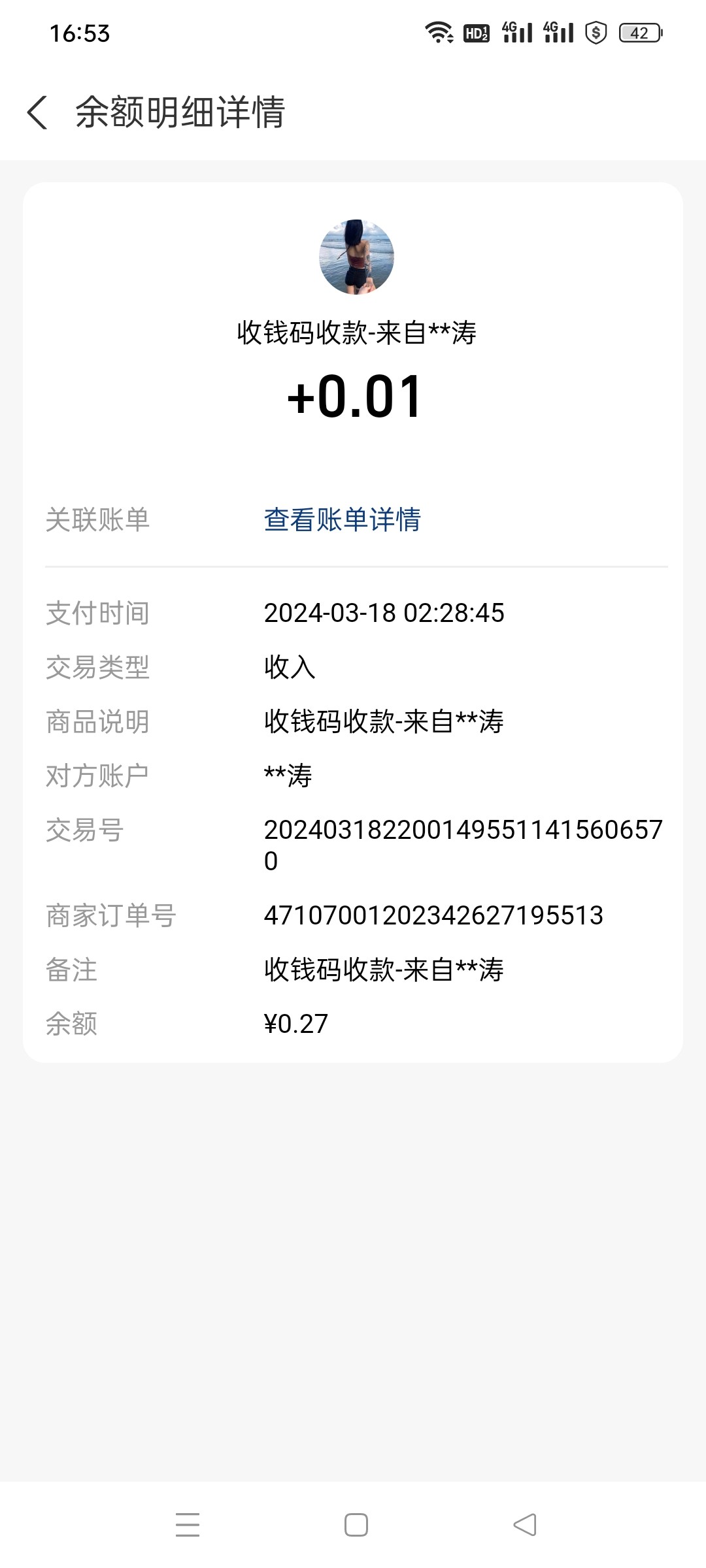The width and height of the screenshot is (706, 1568).
Task: Tap the HD indicator in status bar
Action: point(477,31)
